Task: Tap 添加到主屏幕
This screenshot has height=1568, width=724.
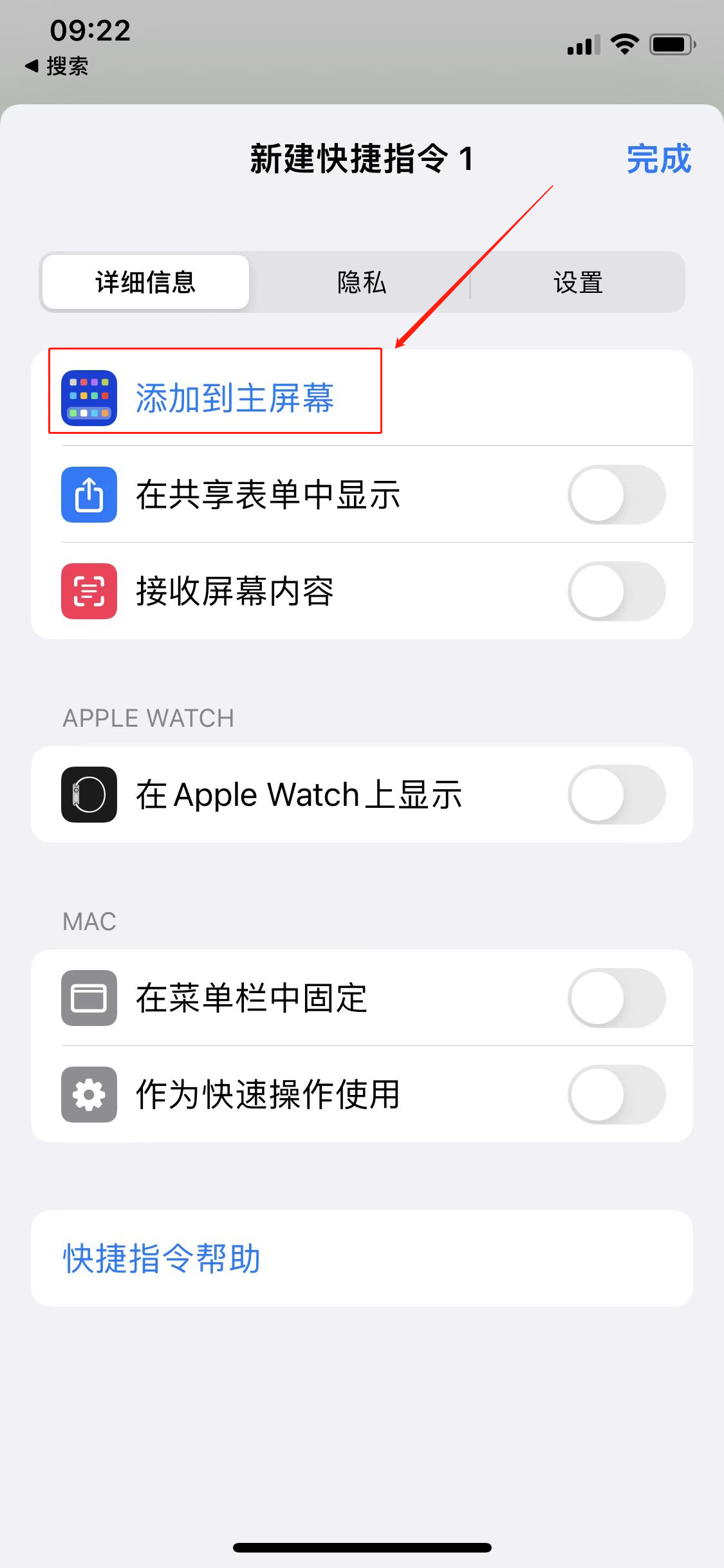Action: point(234,398)
